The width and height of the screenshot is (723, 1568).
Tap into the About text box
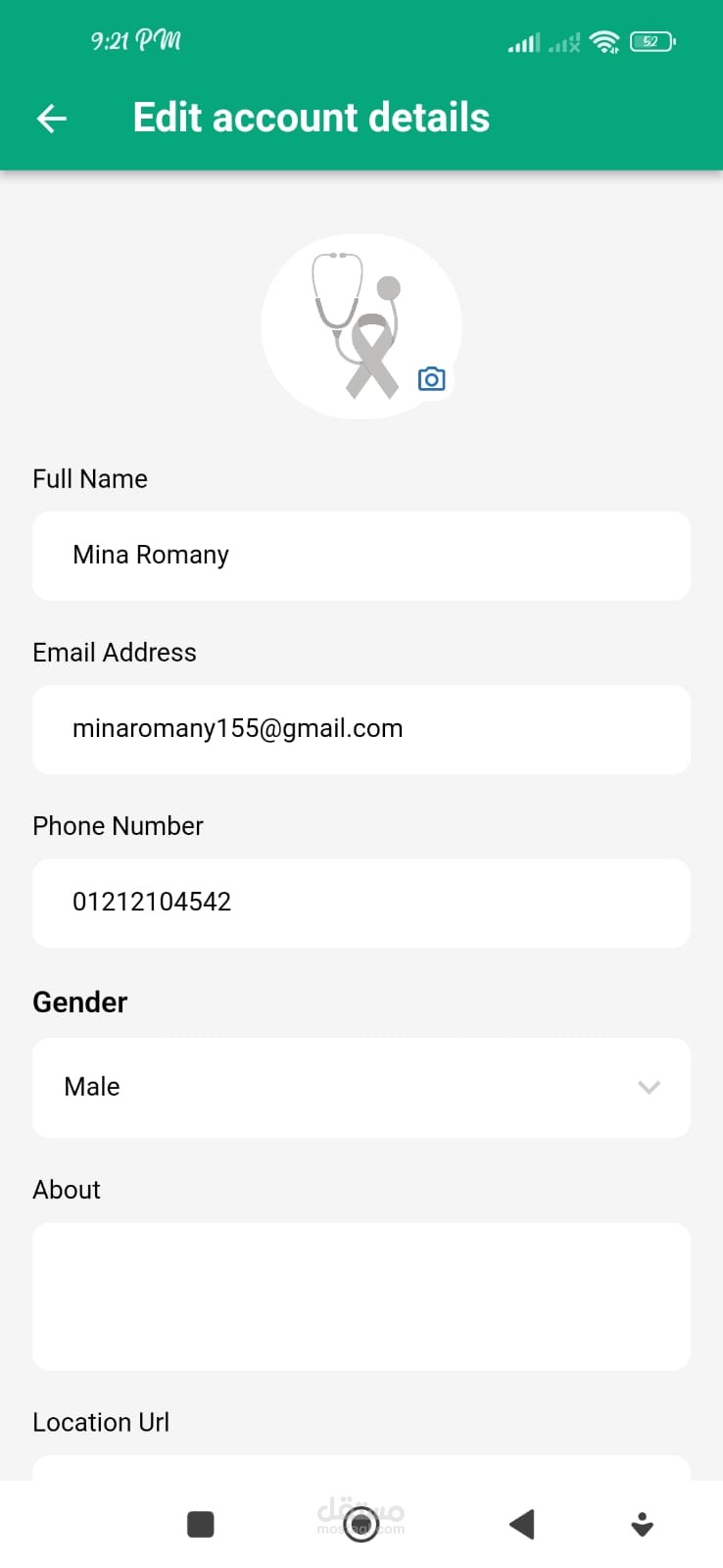[x=361, y=1296]
